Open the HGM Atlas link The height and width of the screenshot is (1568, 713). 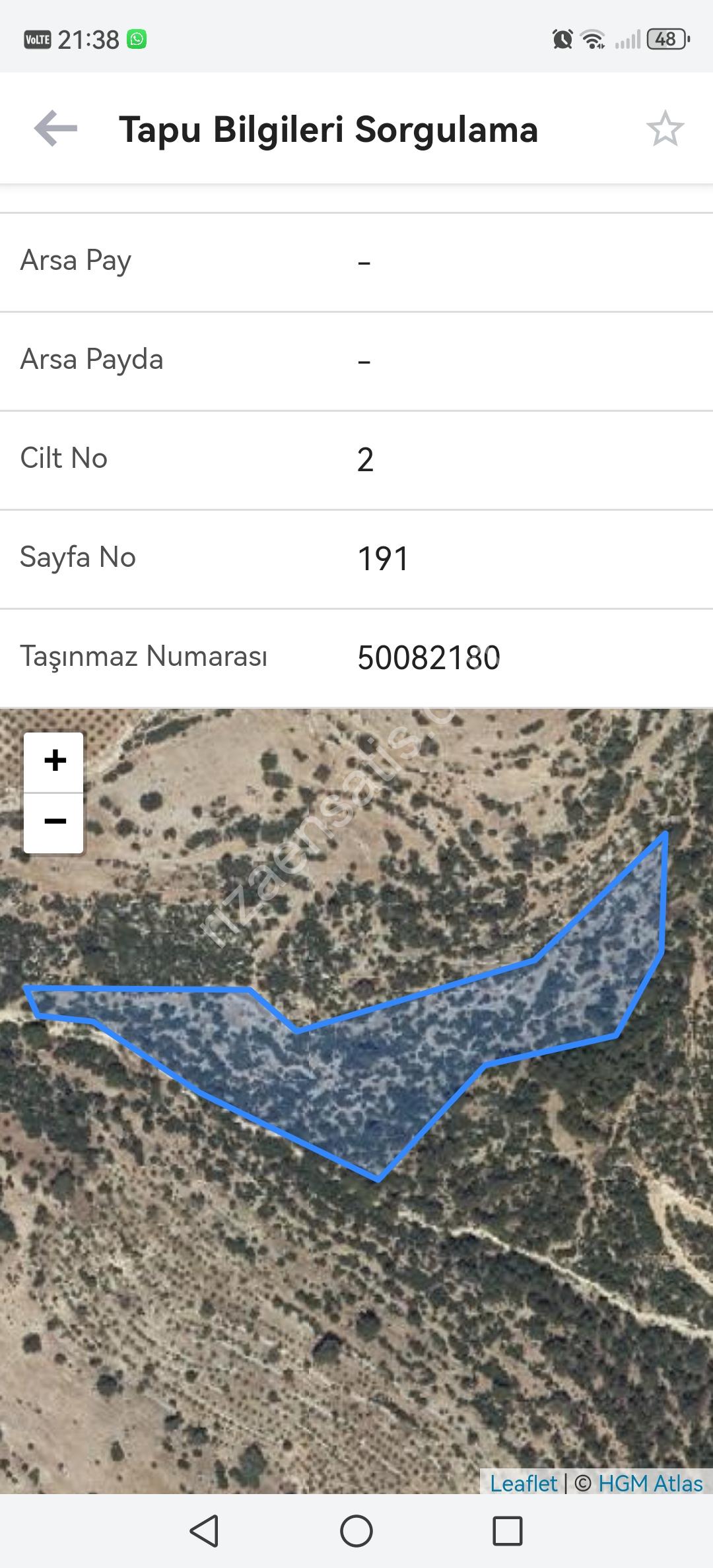point(650,1484)
